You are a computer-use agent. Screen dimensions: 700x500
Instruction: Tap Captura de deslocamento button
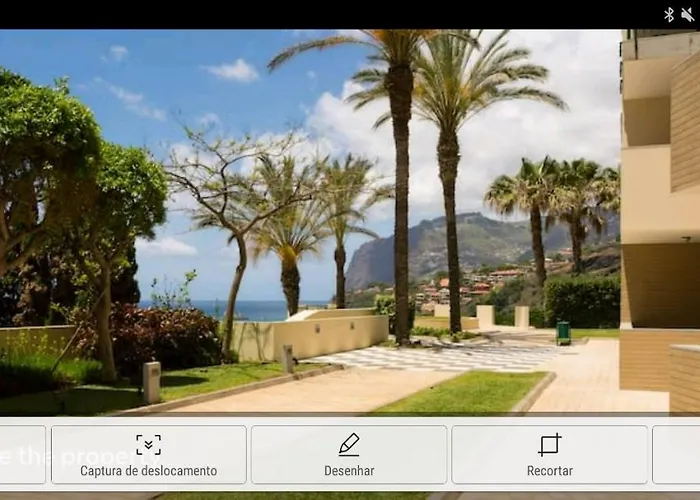click(148, 455)
